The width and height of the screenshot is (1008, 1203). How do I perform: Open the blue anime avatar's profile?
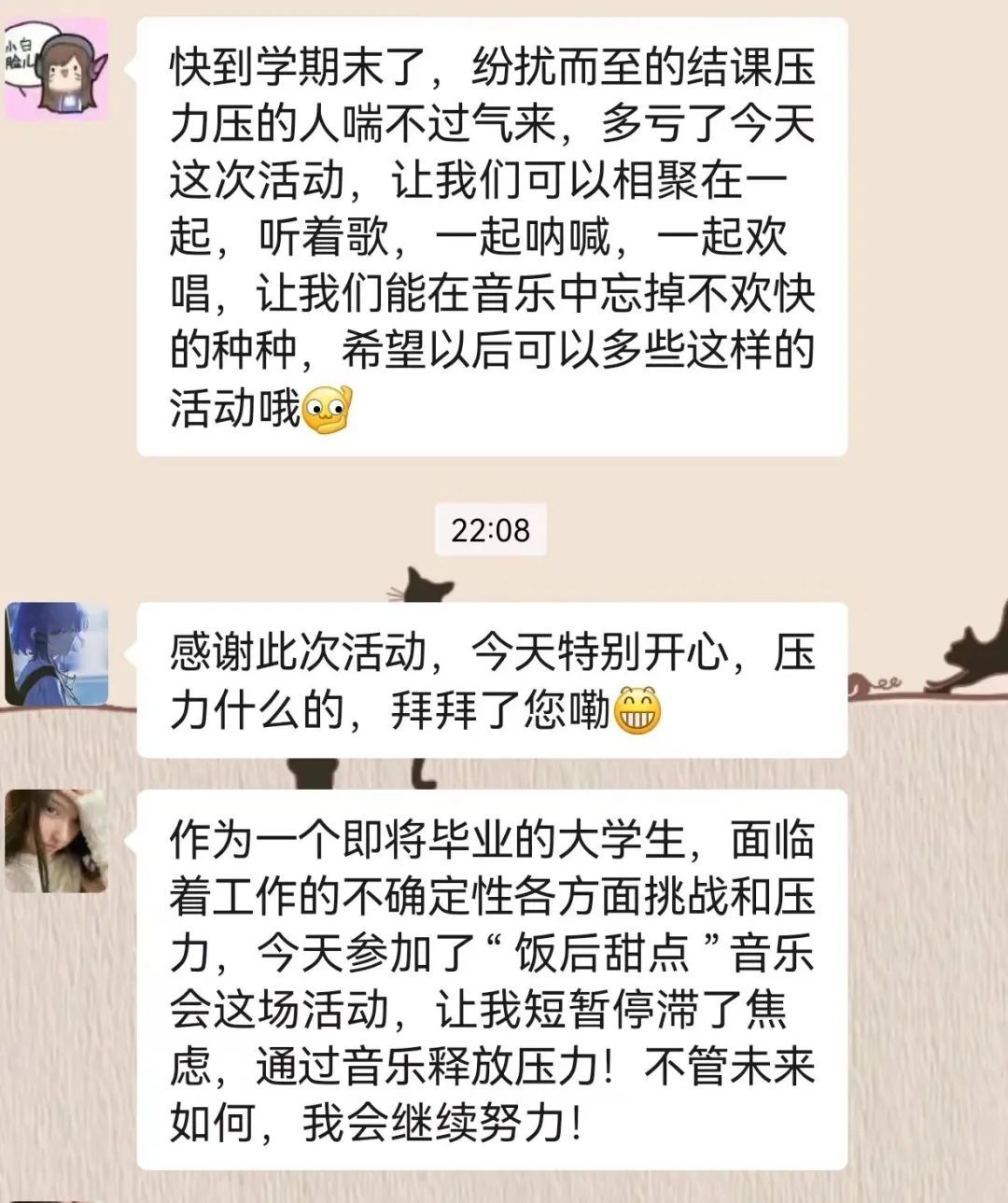point(57,653)
